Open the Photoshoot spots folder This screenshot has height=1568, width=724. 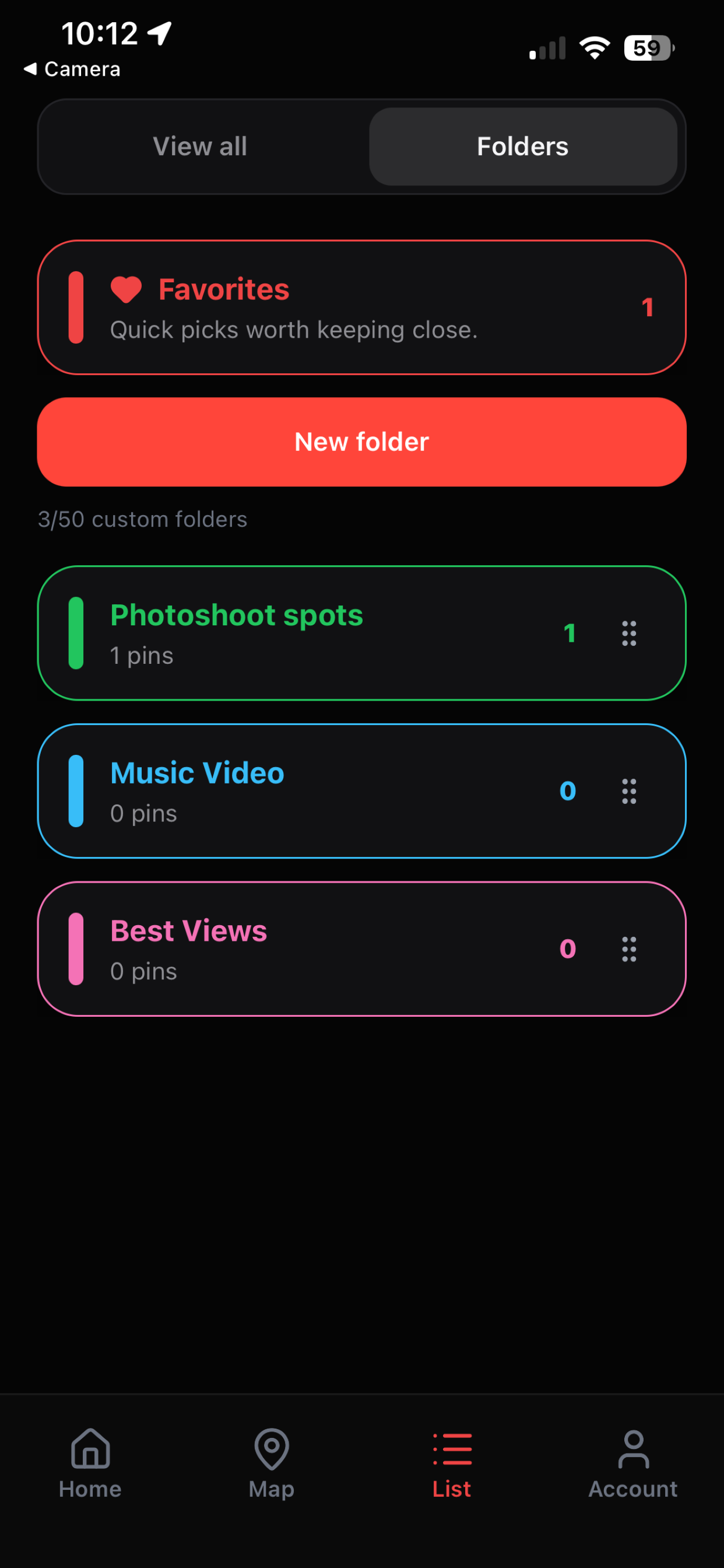361,633
